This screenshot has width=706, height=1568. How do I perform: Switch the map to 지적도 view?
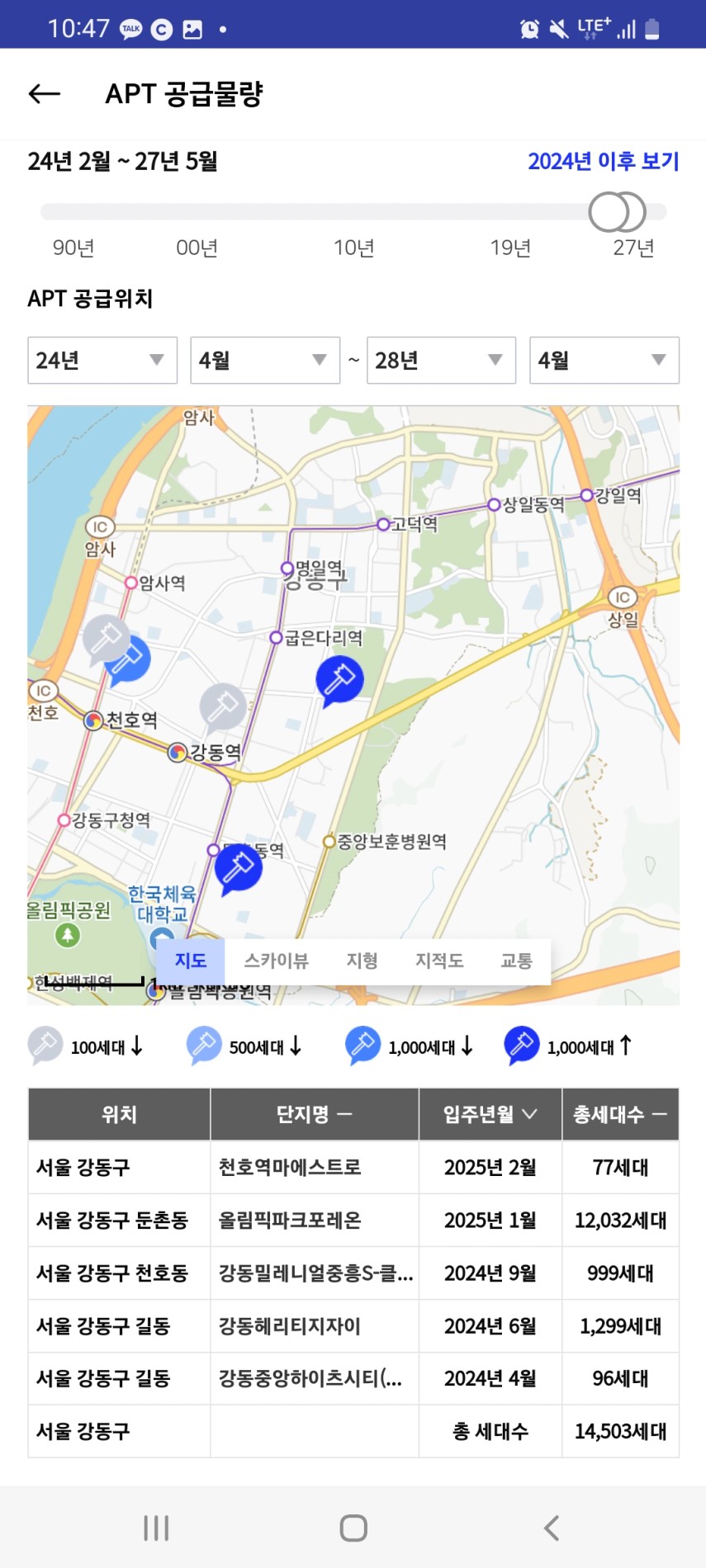[439, 961]
